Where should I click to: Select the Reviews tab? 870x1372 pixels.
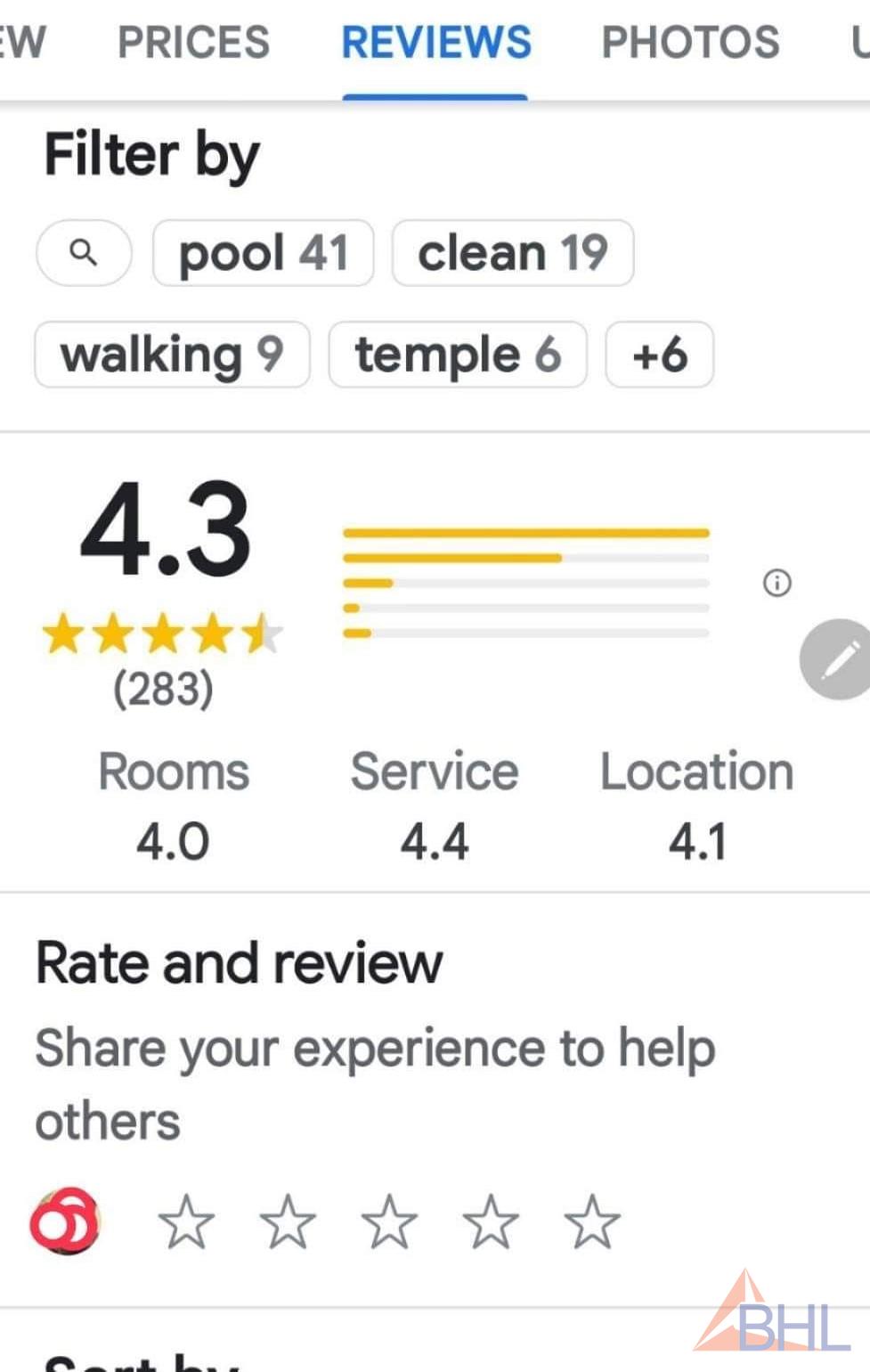click(x=436, y=42)
